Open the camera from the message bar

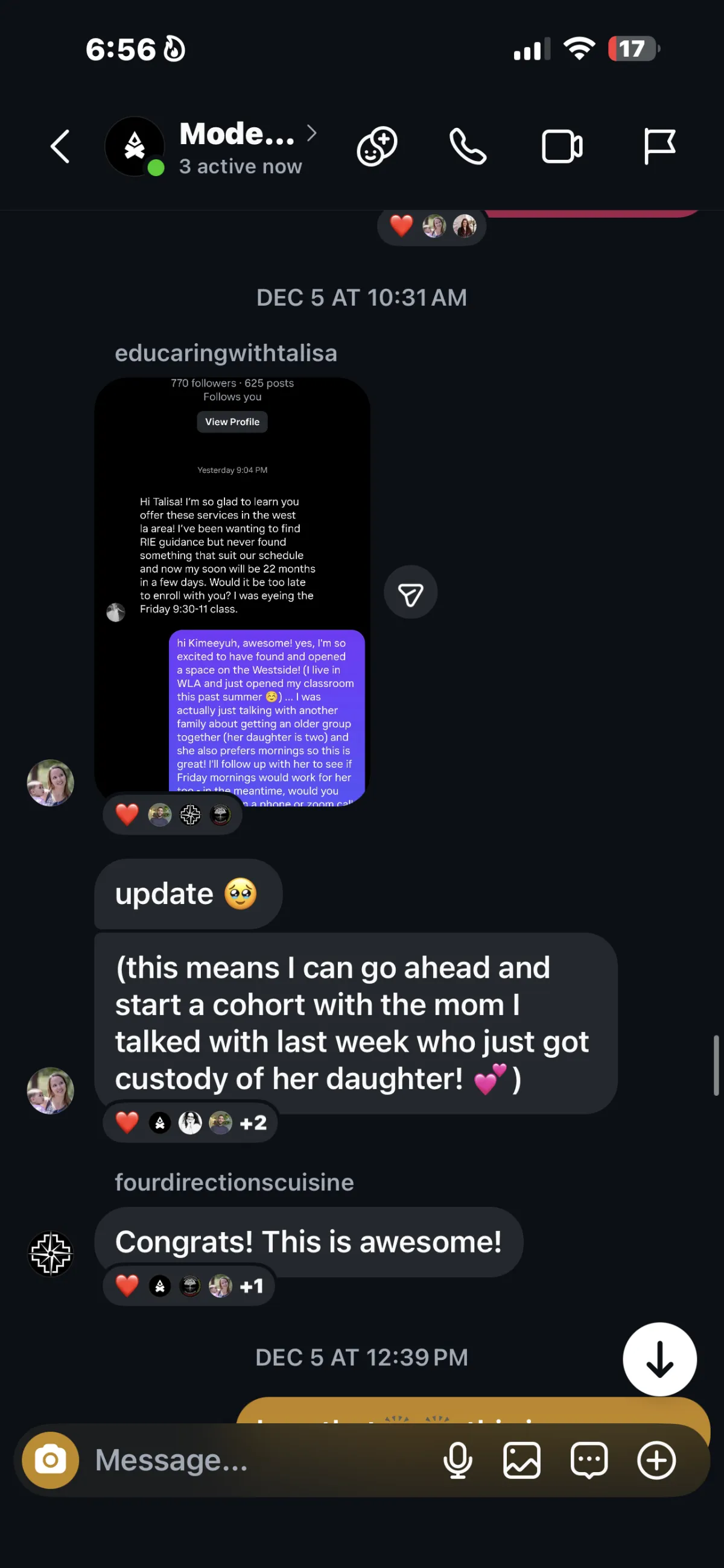[51, 1460]
